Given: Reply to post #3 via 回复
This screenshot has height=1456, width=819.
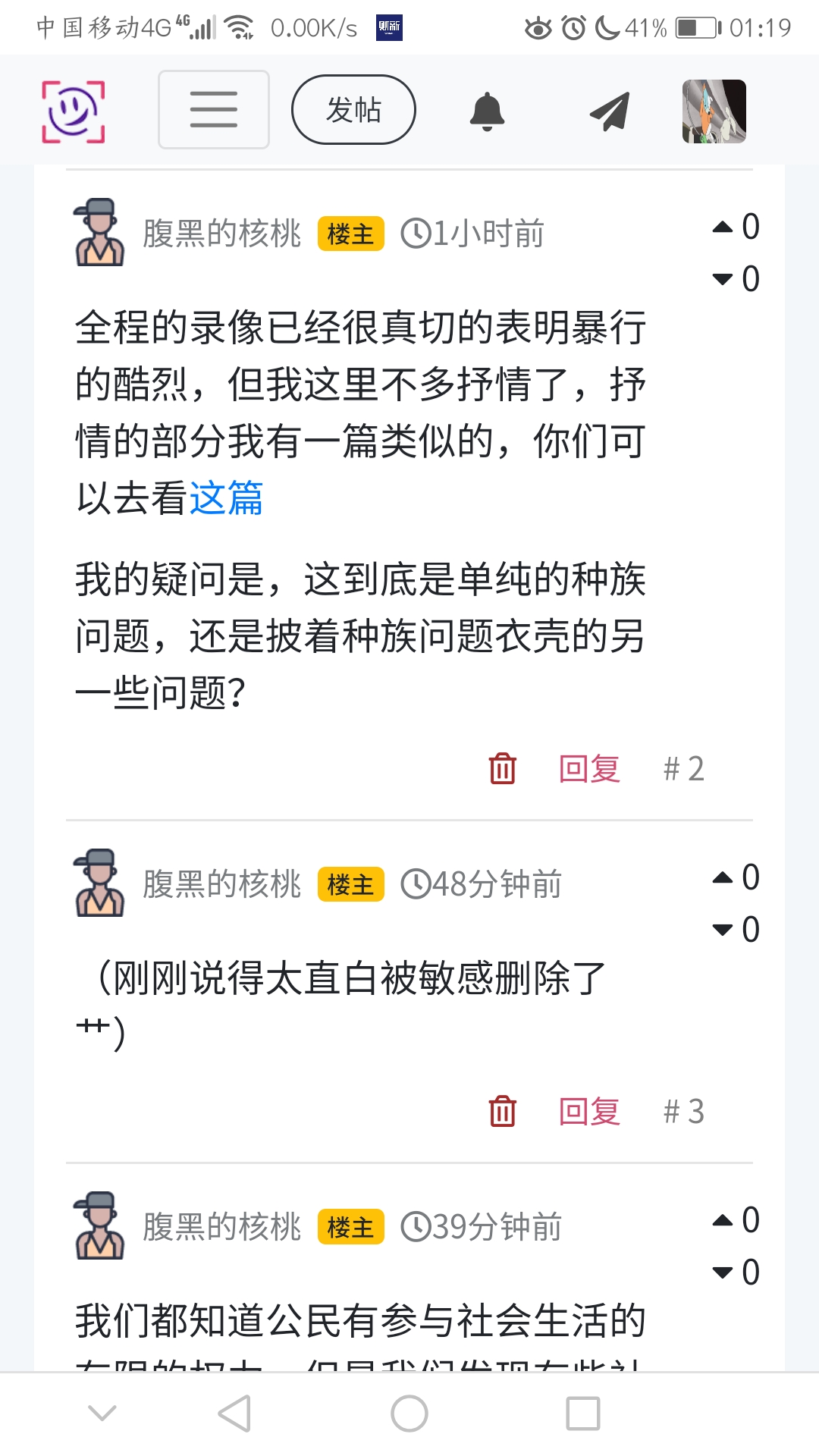Looking at the screenshot, I should pyautogui.click(x=589, y=1112).
